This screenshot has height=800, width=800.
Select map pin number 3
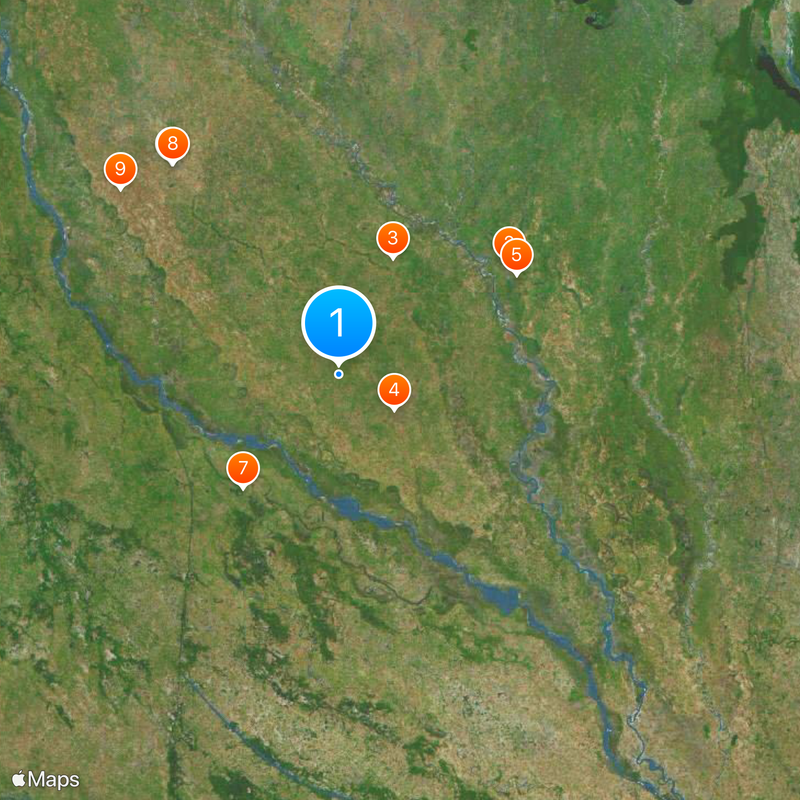click(x=392, y=238)
